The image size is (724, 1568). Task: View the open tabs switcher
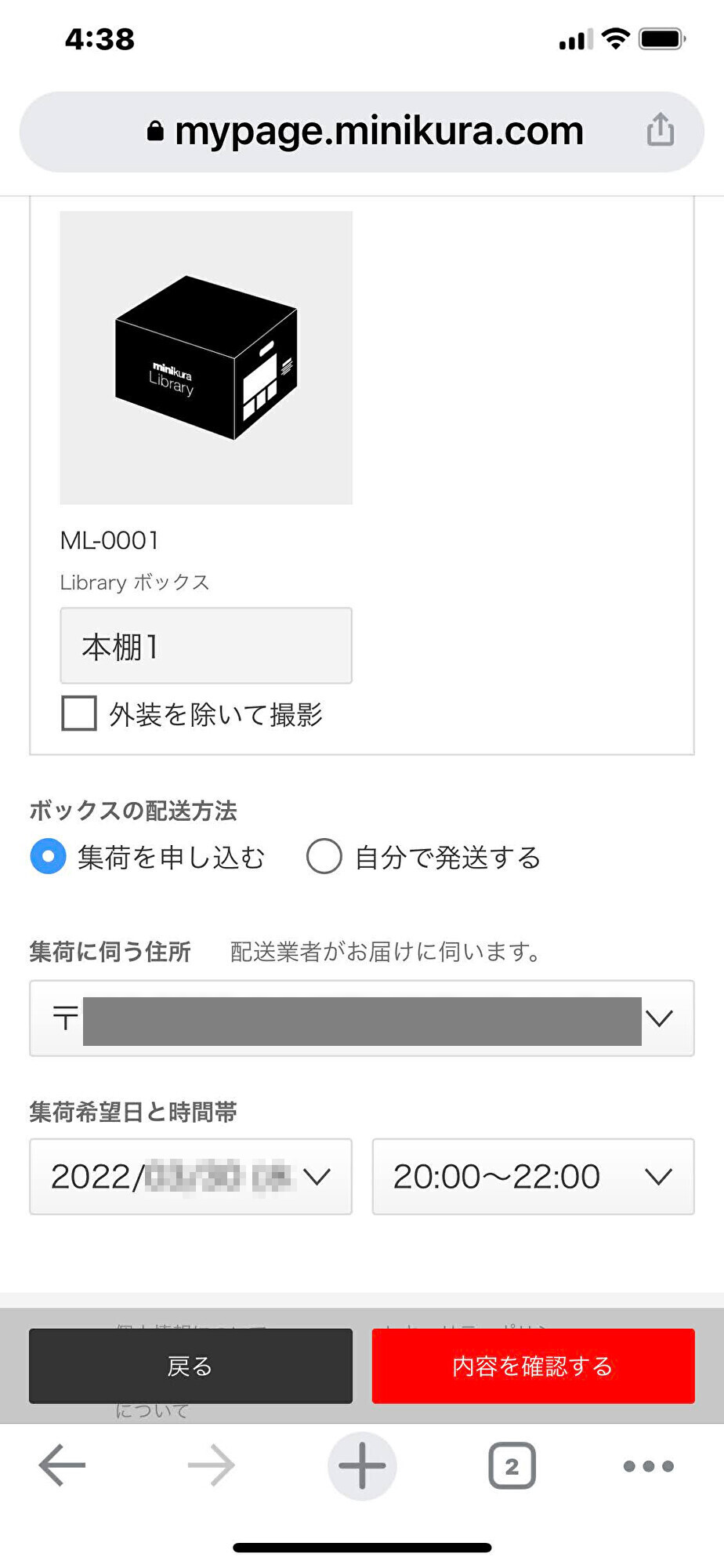coord(512,1465)
